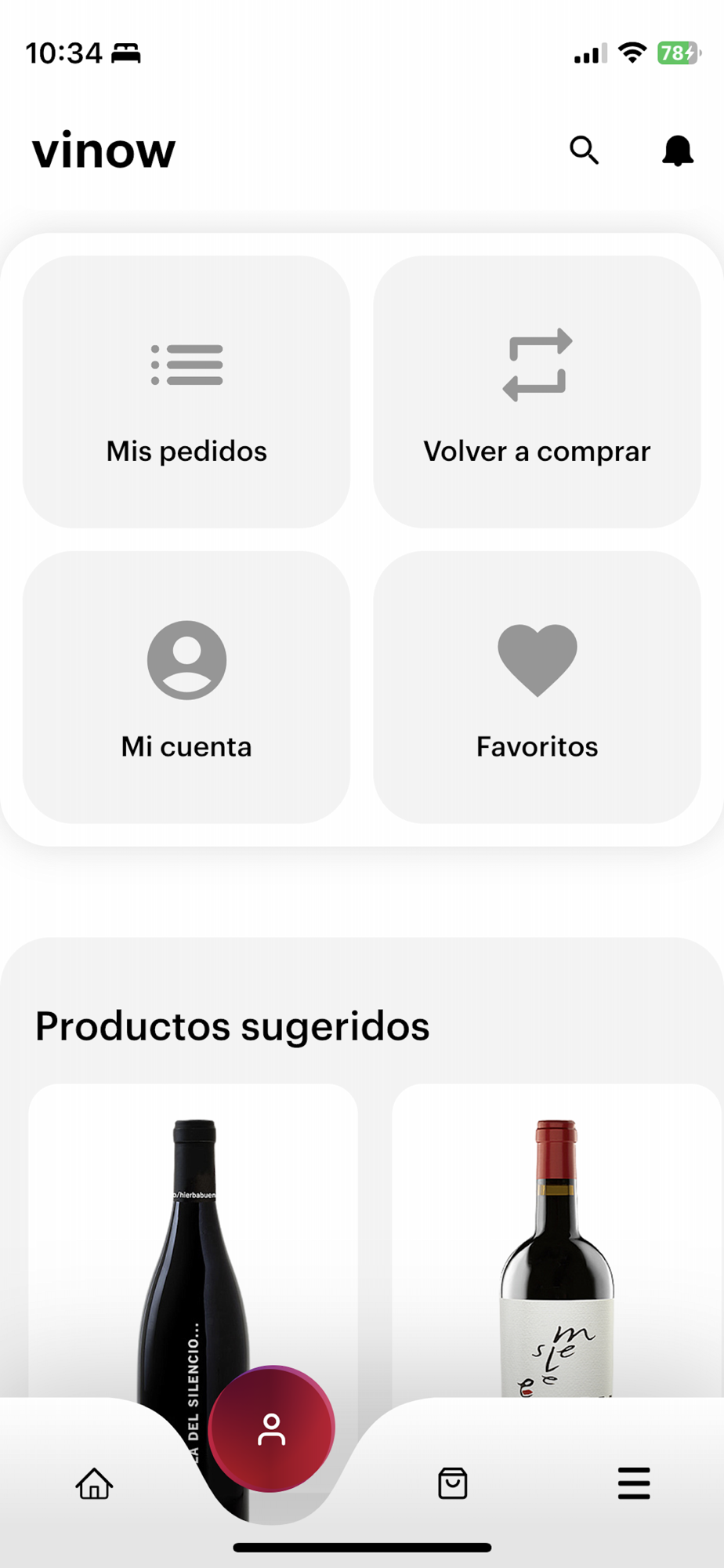
Task: Open the search icon
Action: (584, 150)
